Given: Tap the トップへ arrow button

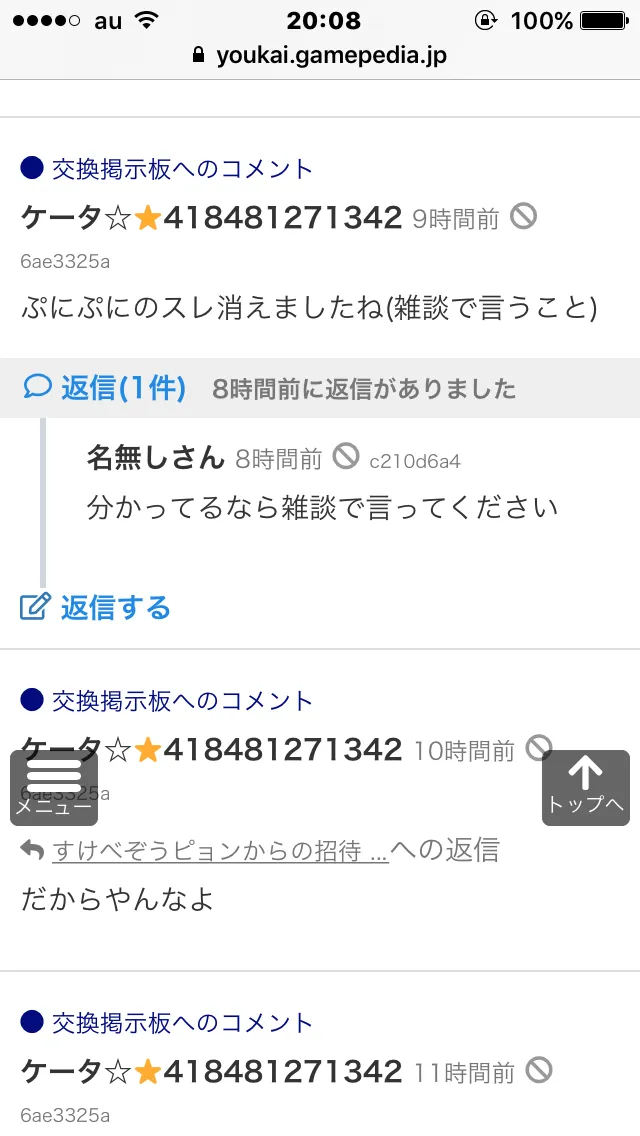Looking at the screenshot, I should coord(586,788).
